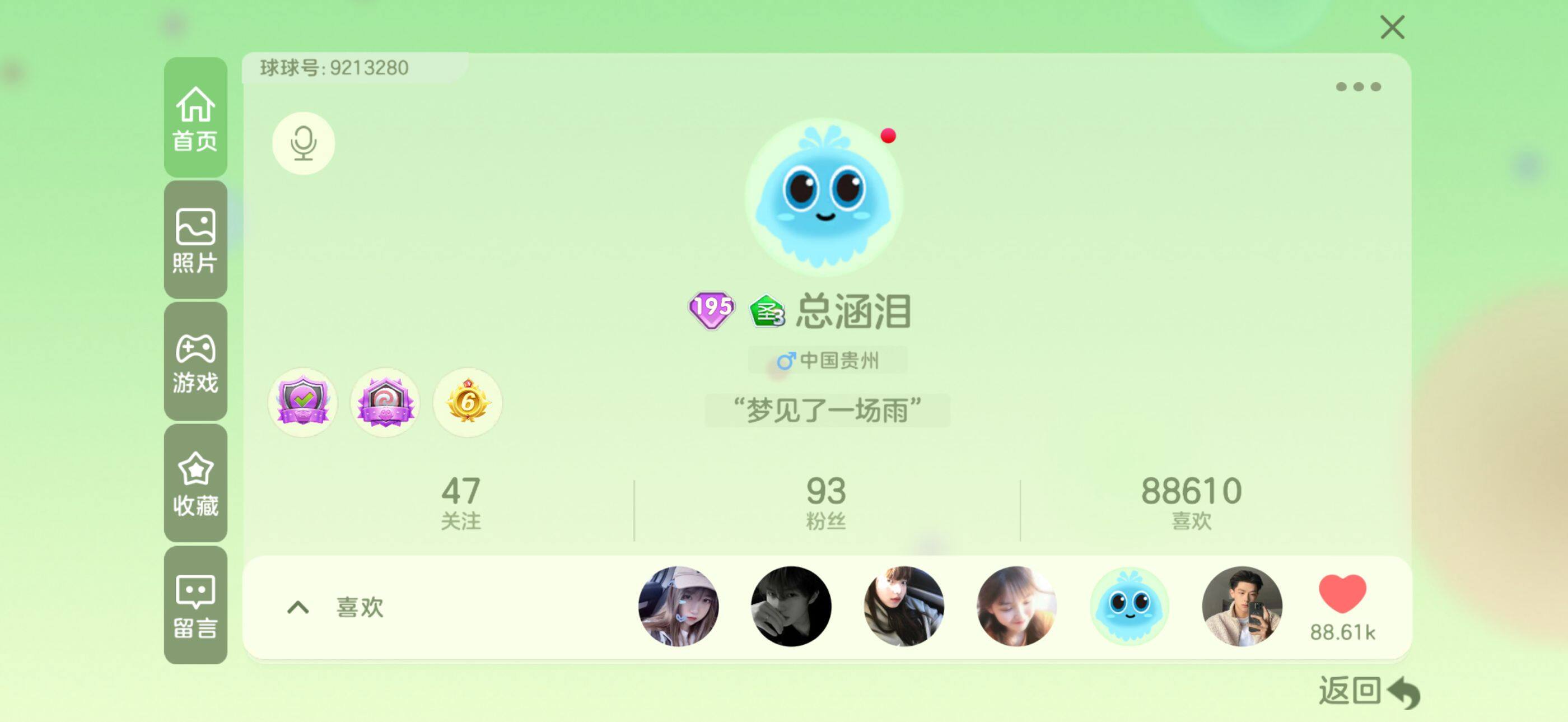Viewport: 1568px width, 722px height.
Task: Open the liker with the blue jellyfish avatar
Action: point(1129,606)
